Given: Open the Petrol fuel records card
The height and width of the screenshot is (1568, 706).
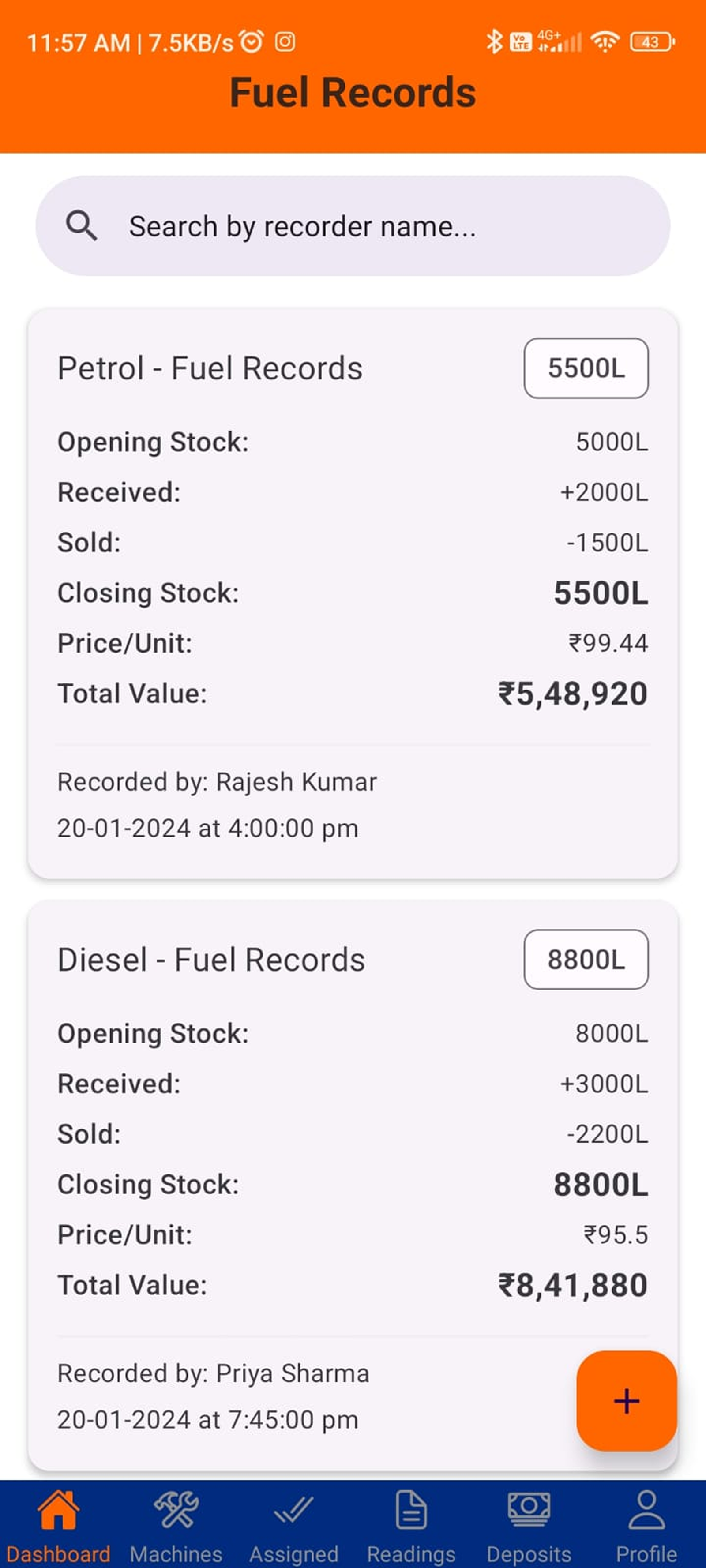Looking at the screenshot, I should (353, 593).
